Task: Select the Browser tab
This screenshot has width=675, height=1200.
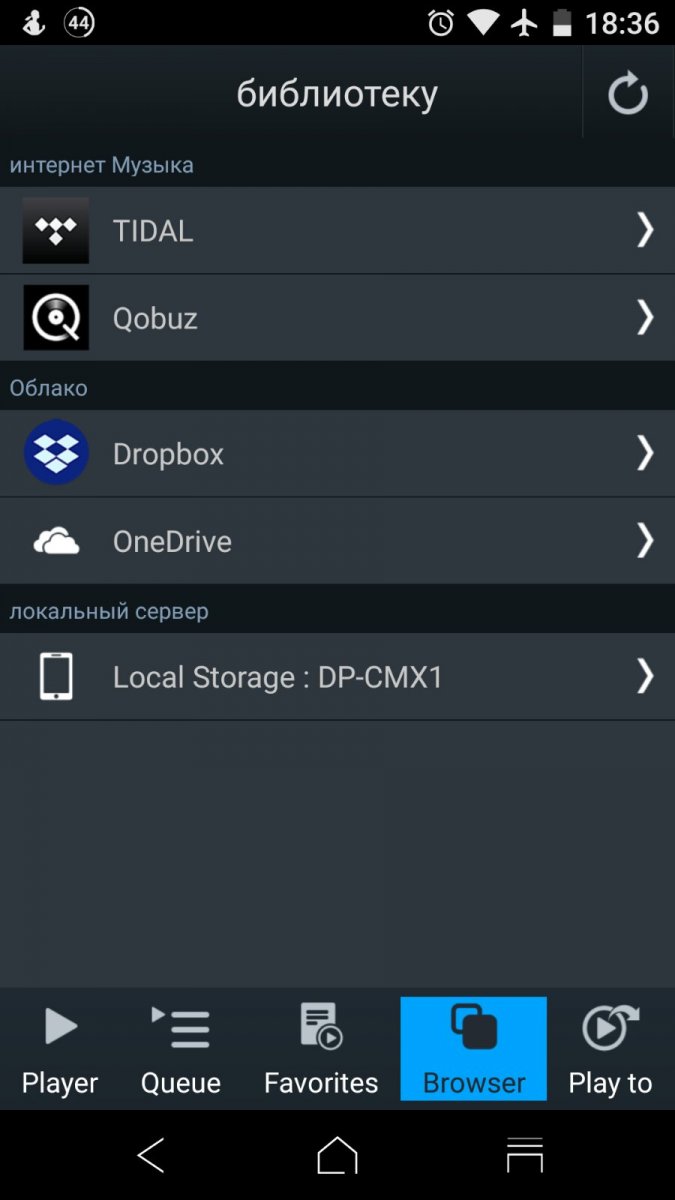Action: [x=474, y=1049]
